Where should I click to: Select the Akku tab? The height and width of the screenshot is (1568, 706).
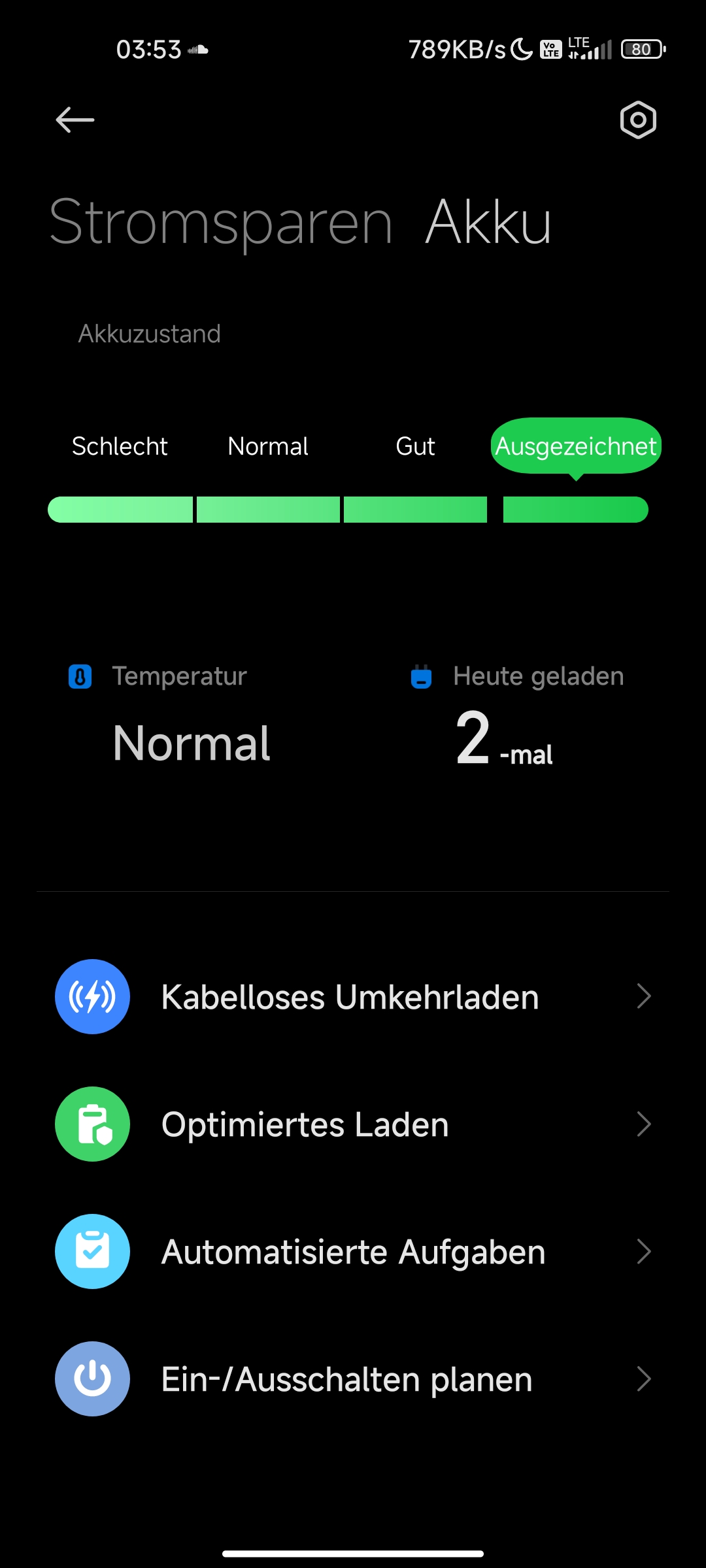click(x=488, y=222)
